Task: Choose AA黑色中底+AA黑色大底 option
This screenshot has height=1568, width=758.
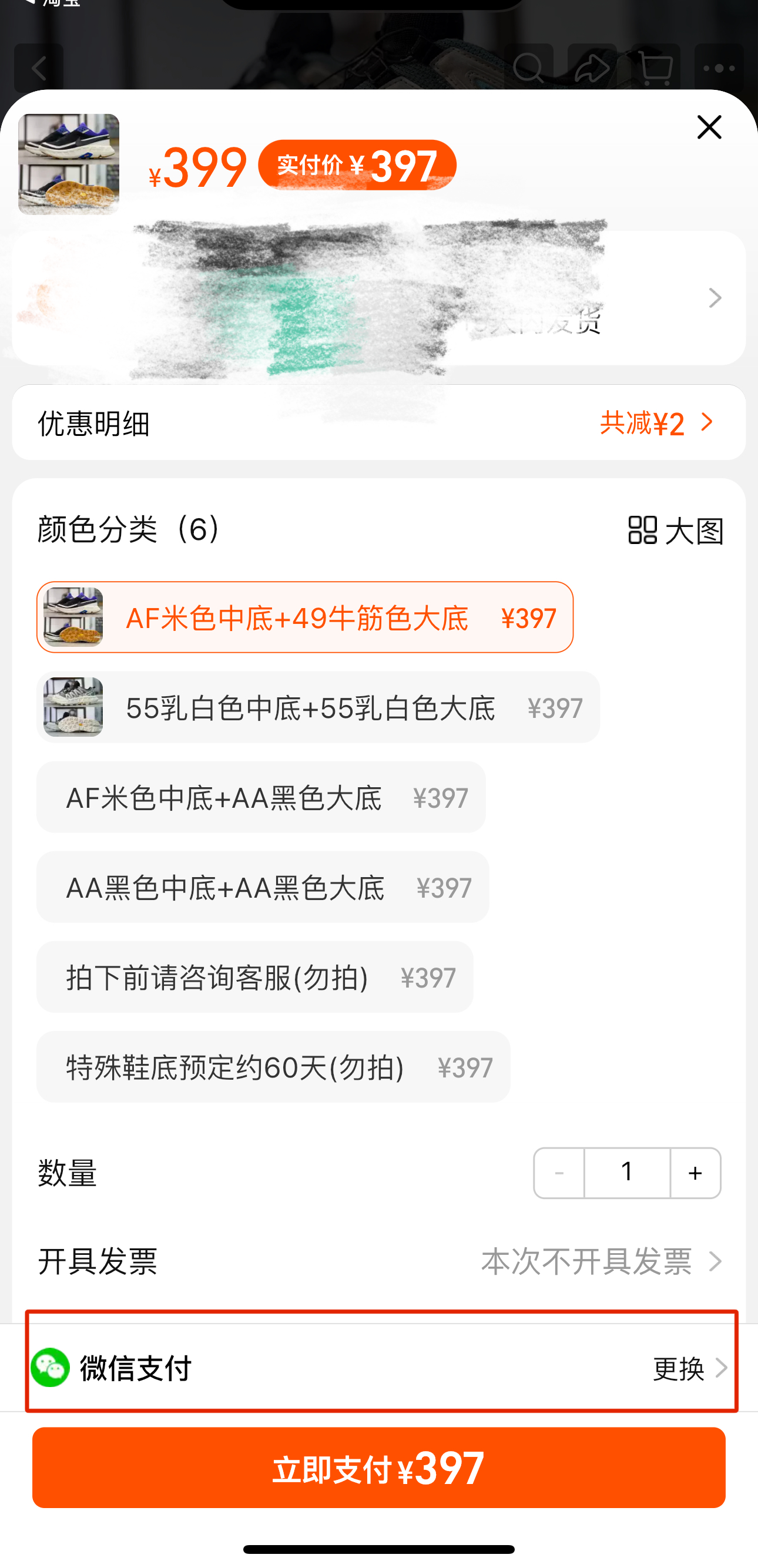Action: click(263, 888)
